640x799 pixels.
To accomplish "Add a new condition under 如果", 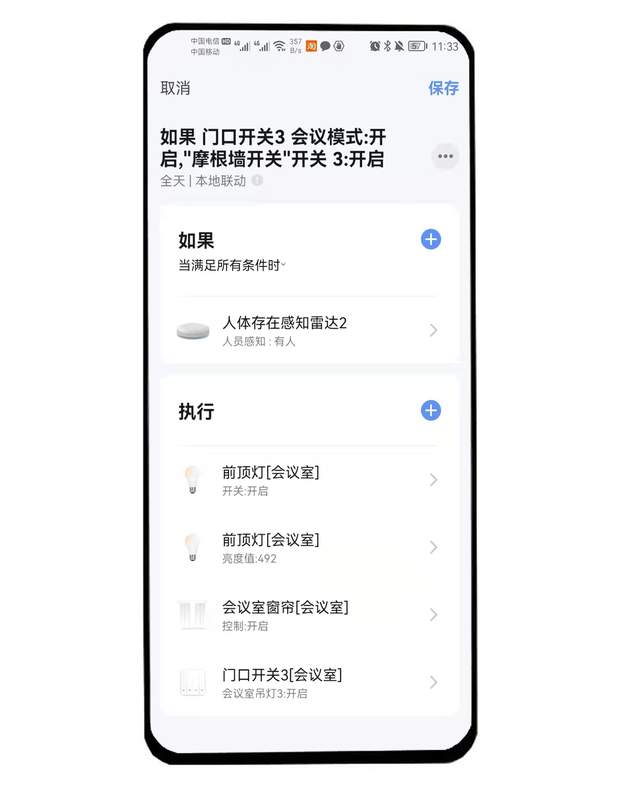I will coord(430,239).
